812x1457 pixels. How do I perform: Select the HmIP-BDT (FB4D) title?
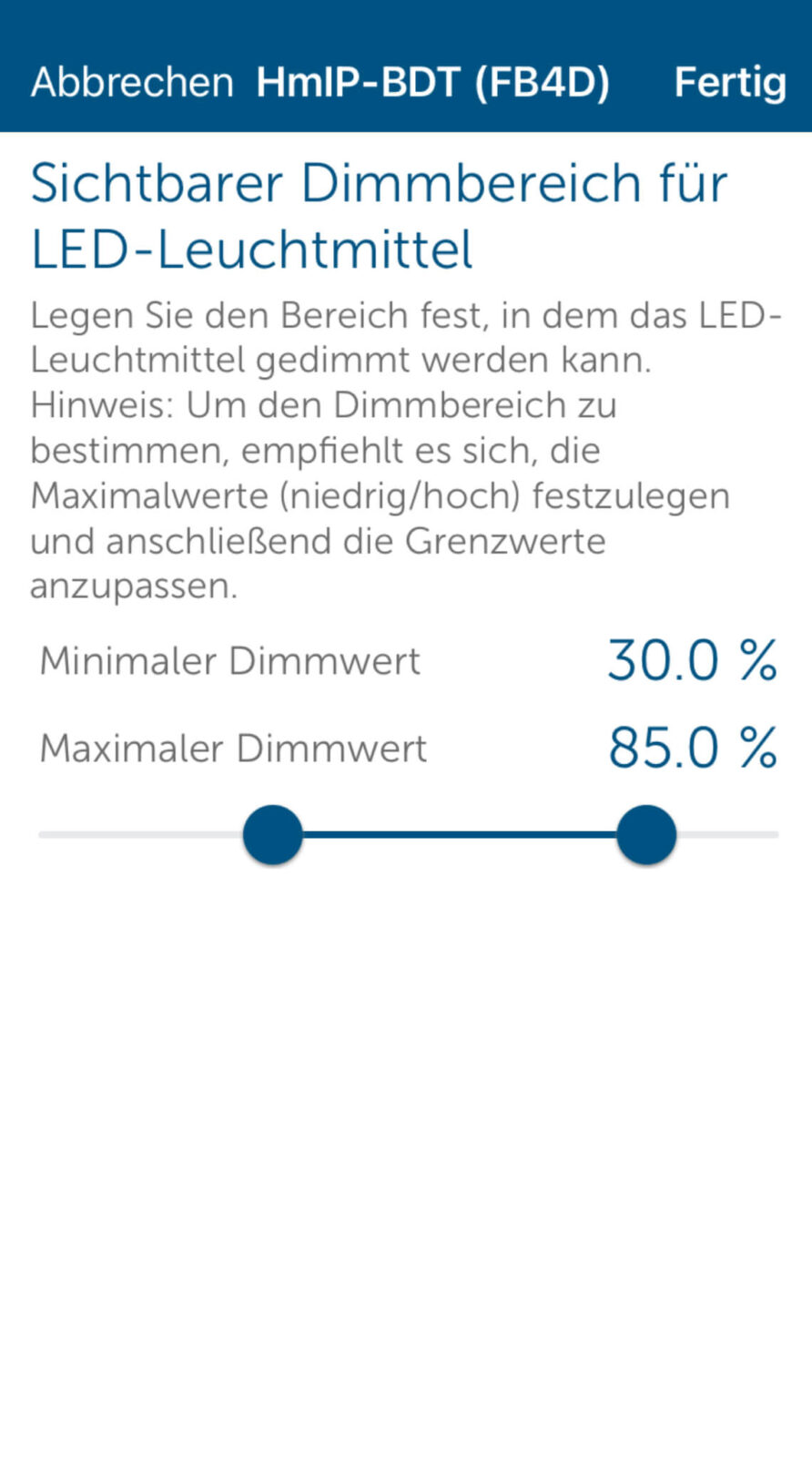click(x=433, y=82)
